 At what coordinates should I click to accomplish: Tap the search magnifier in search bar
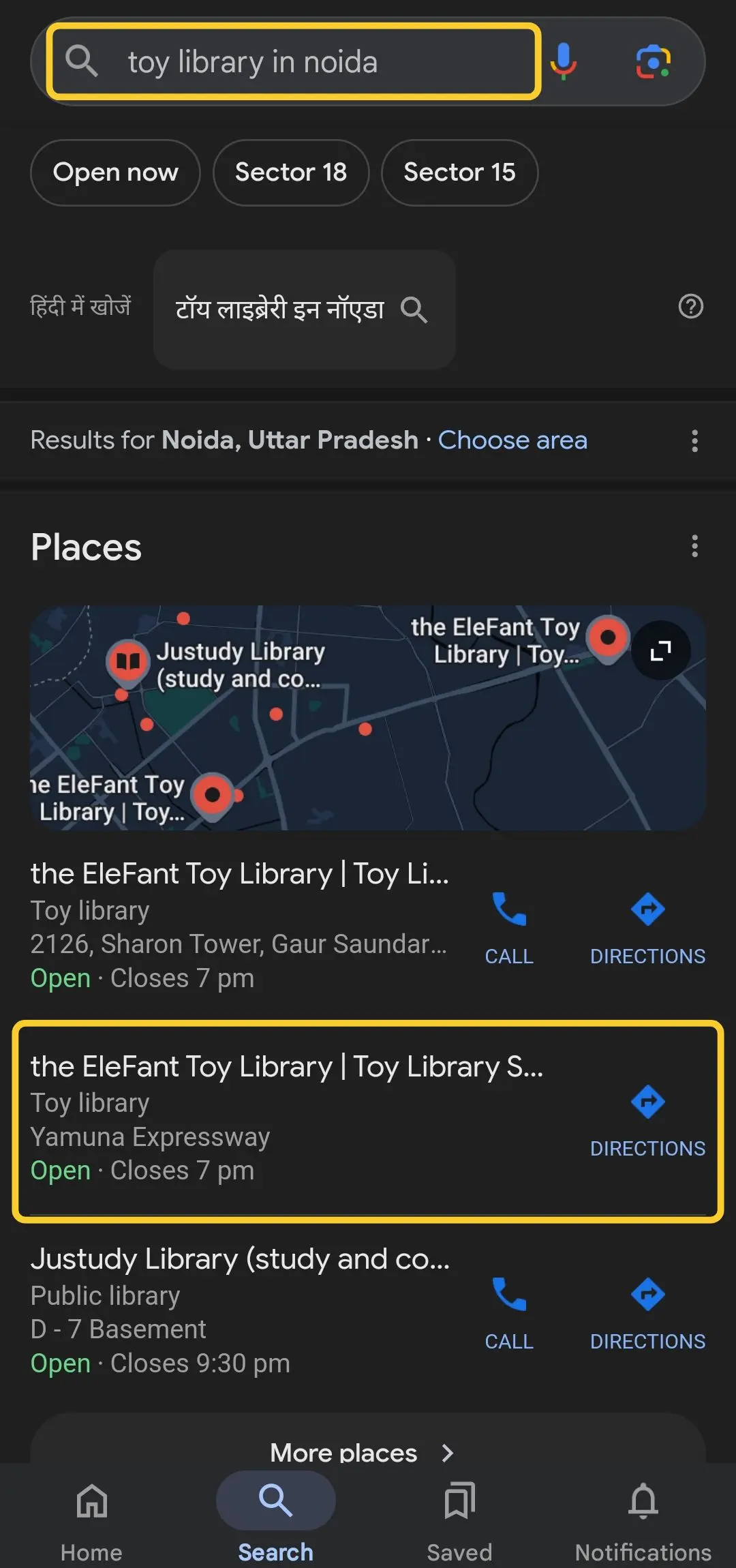[x=82, y=61]
